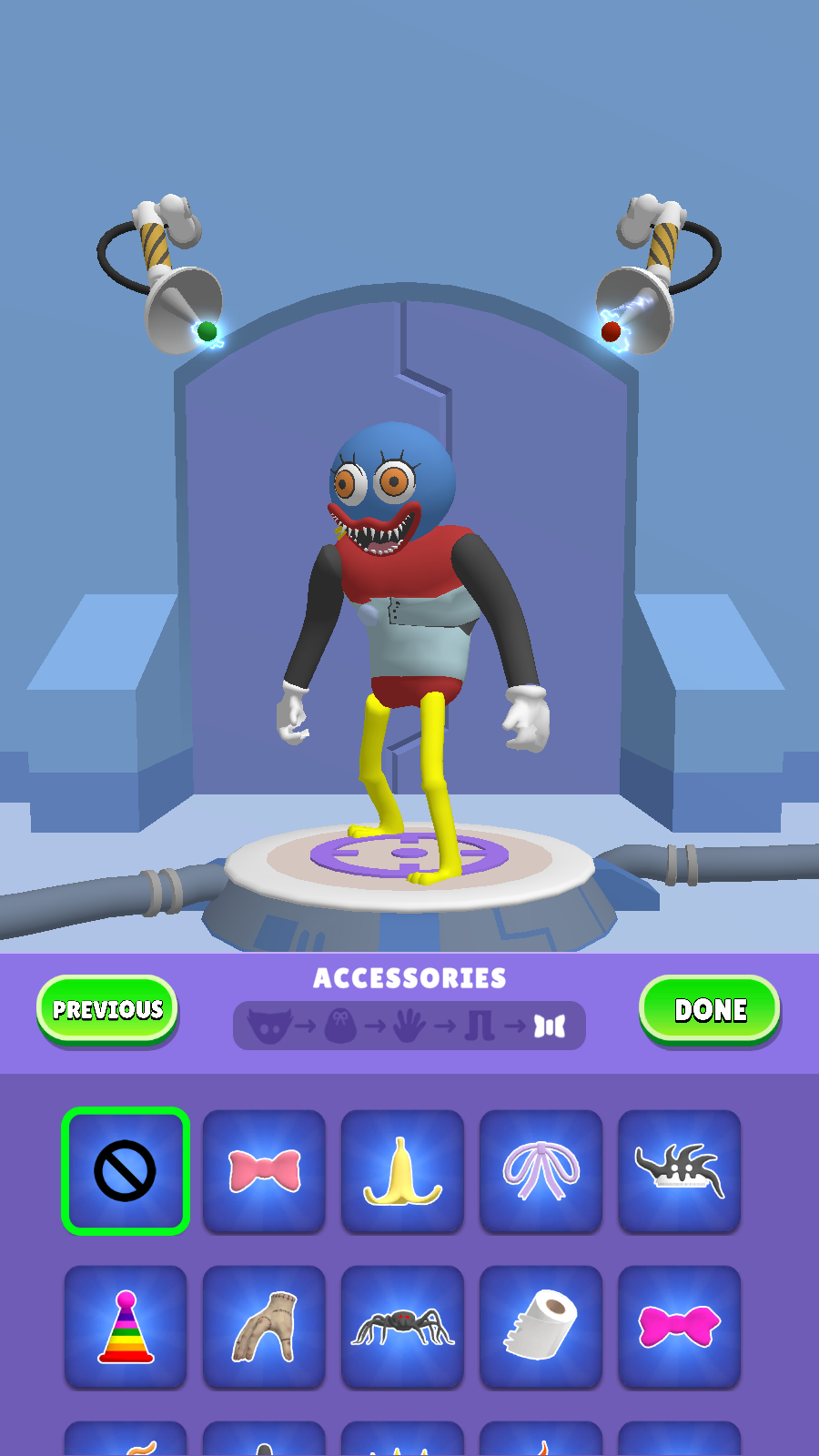The image size is (819, 1456).
Task: Select the no-accessory option
Action: tap(126, 1171)
